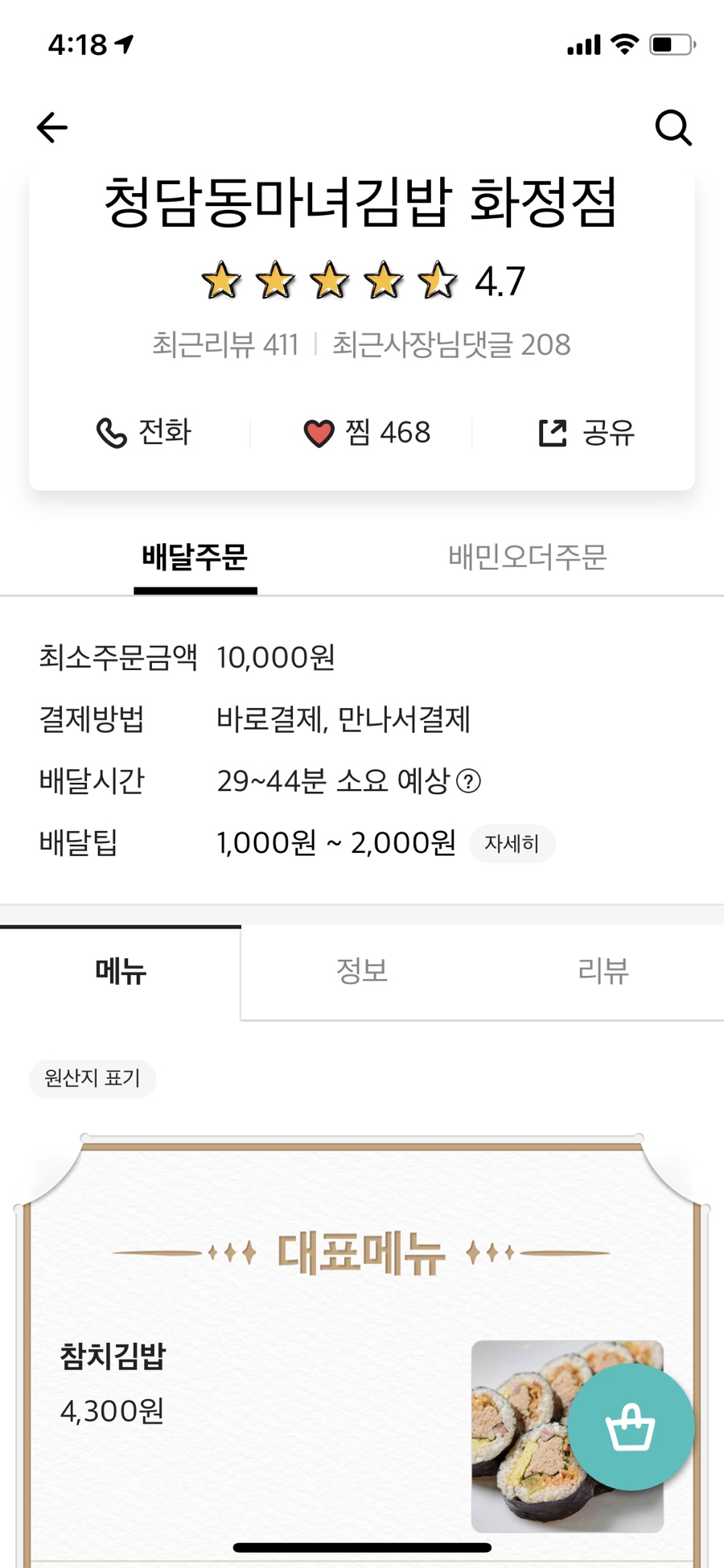This screenshot has width=724, height=1568.
Task: Switch to 배민오더주문 tab
Action: point(527,557)
